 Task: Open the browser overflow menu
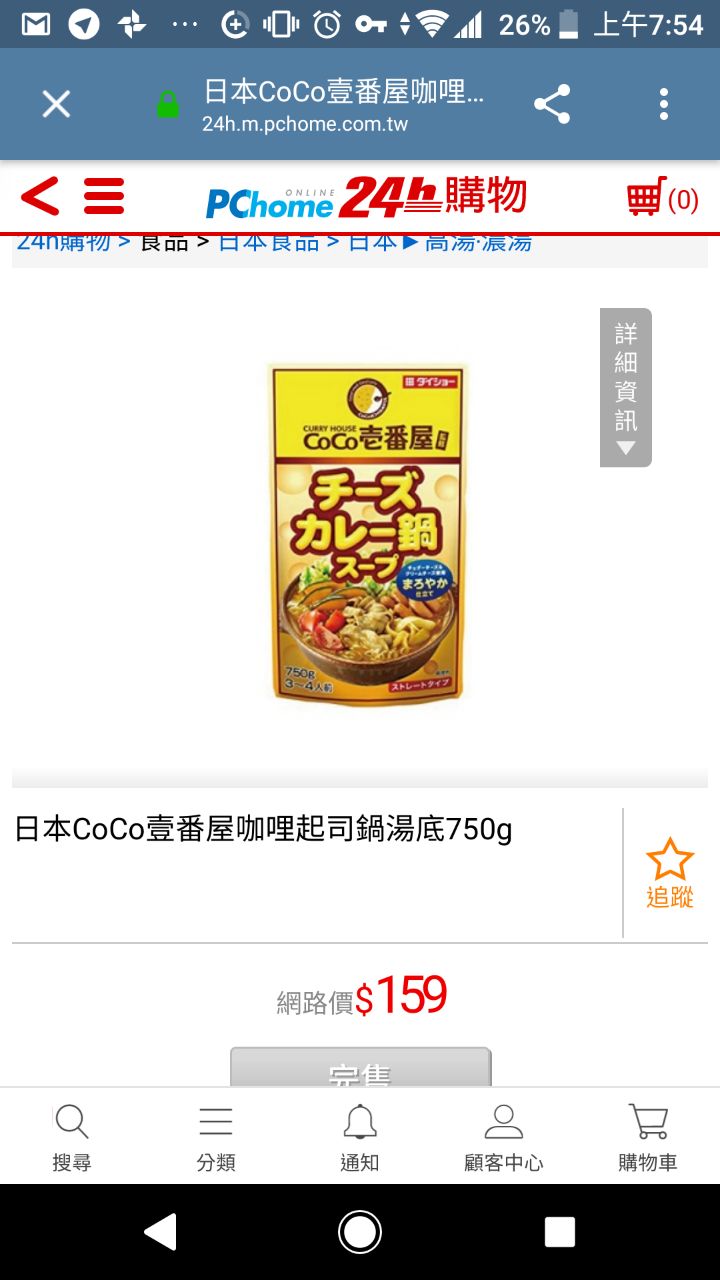tap(664, 104)
